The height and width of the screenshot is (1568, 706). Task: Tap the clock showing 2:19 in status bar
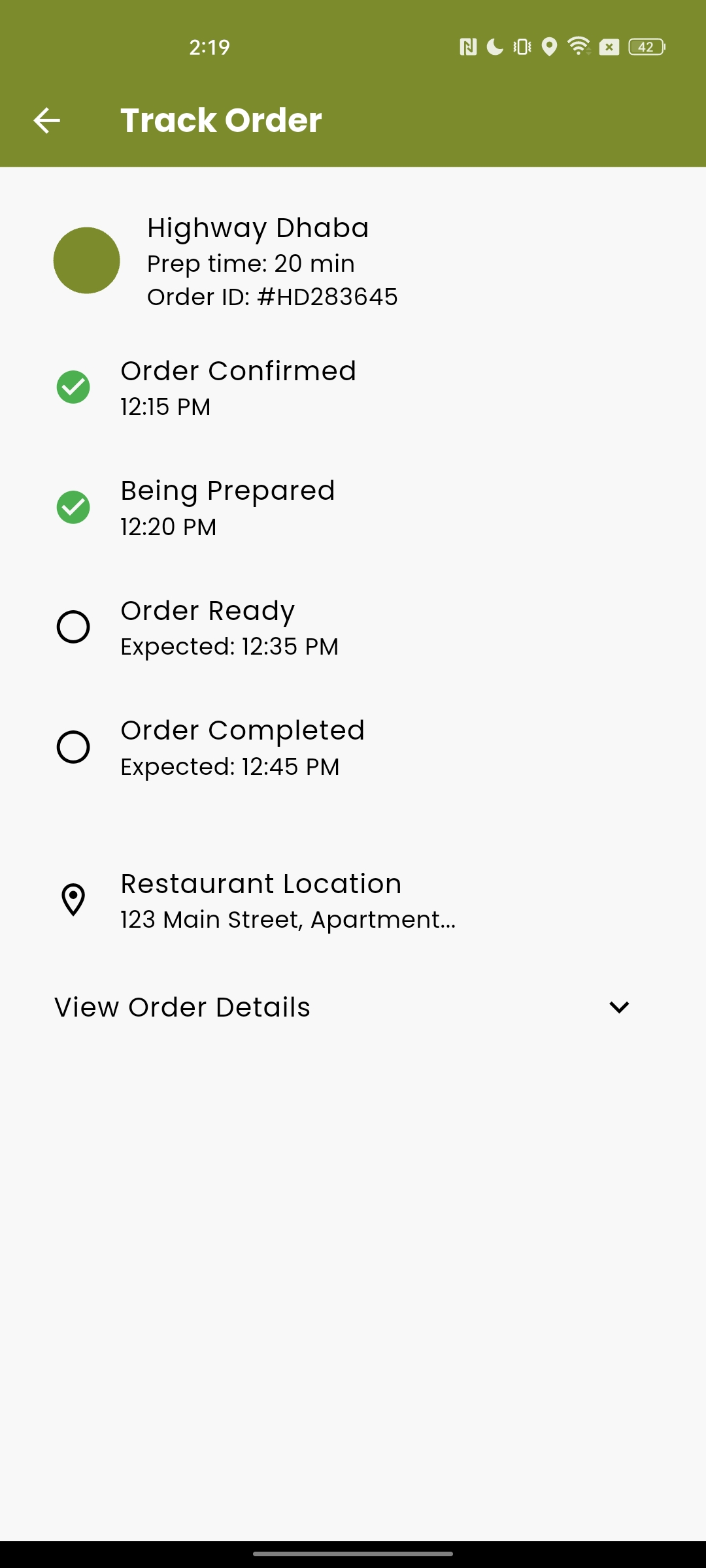(x=209, y=46)
